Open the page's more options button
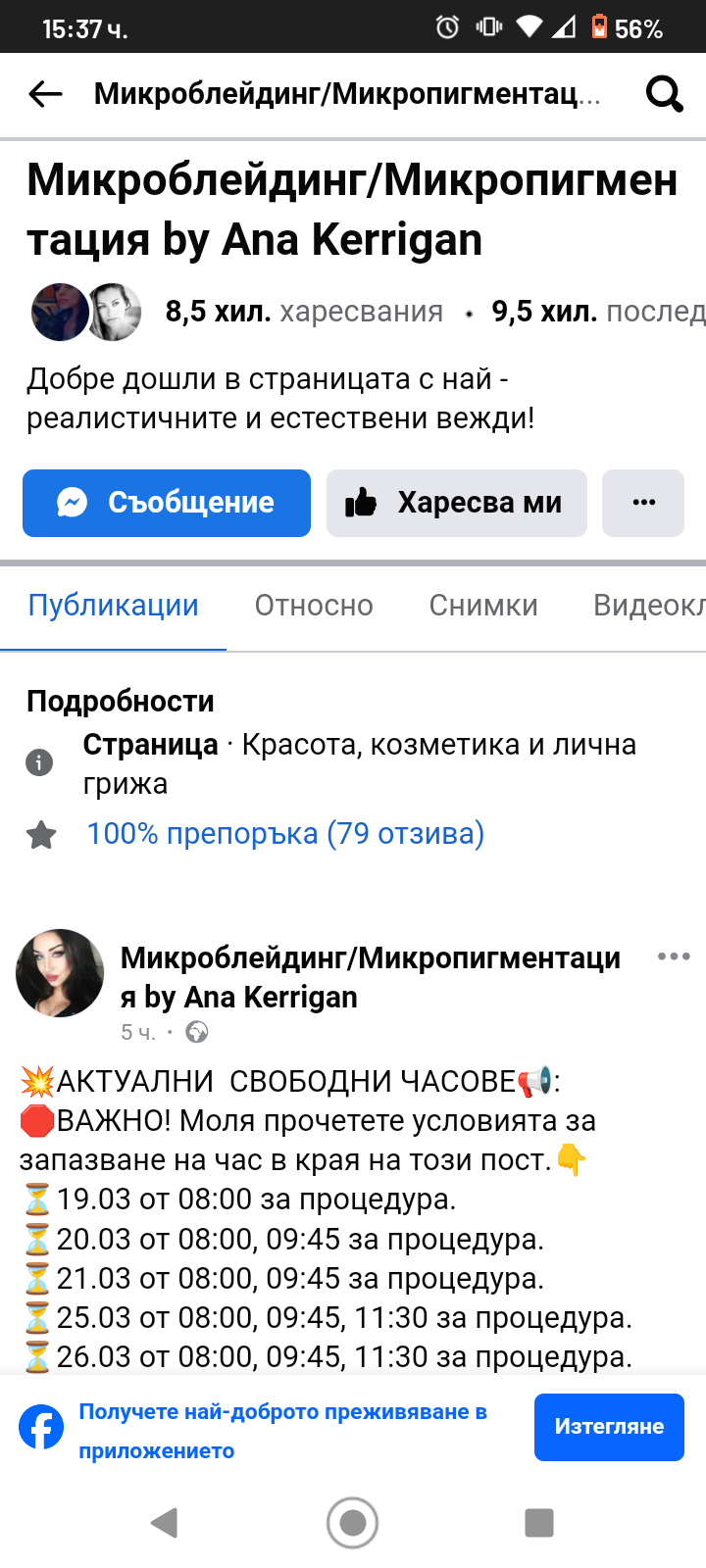 pyautogui.click(x=643, y=503)
